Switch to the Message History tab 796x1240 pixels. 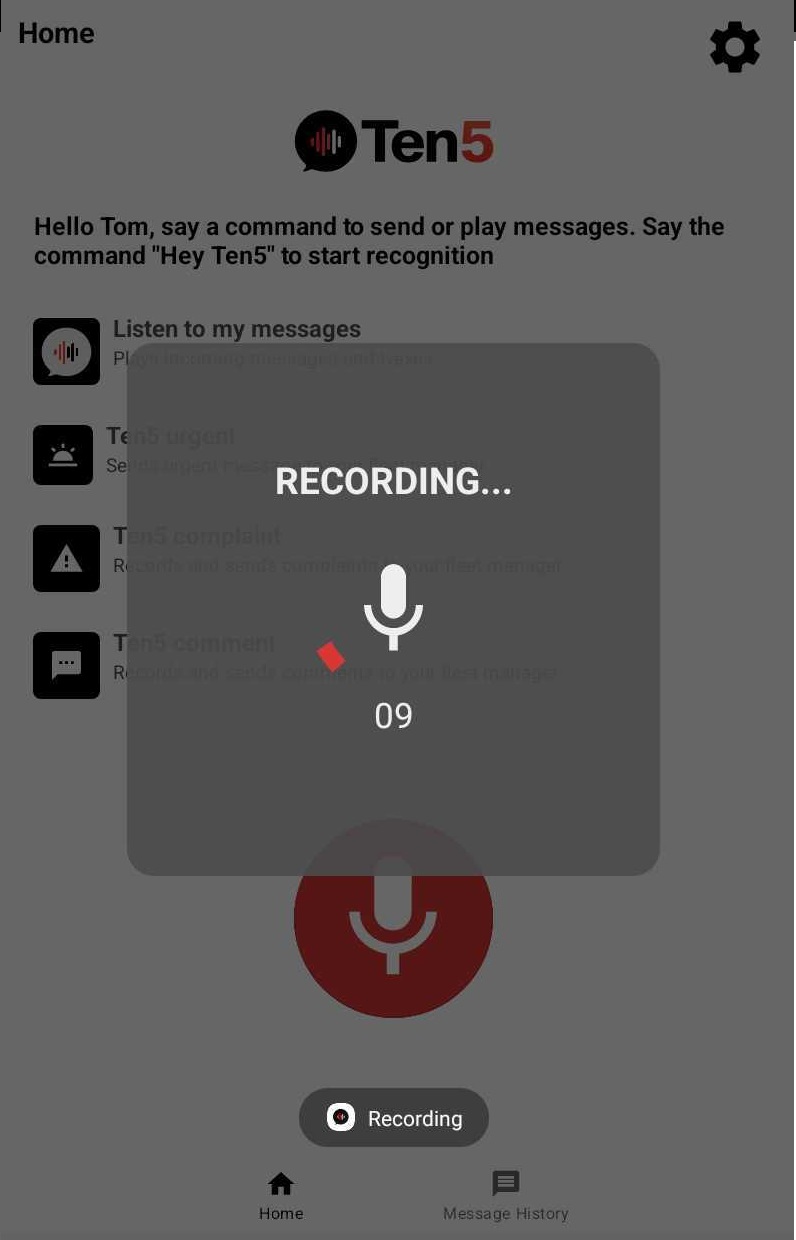(x=506, y=1196)
